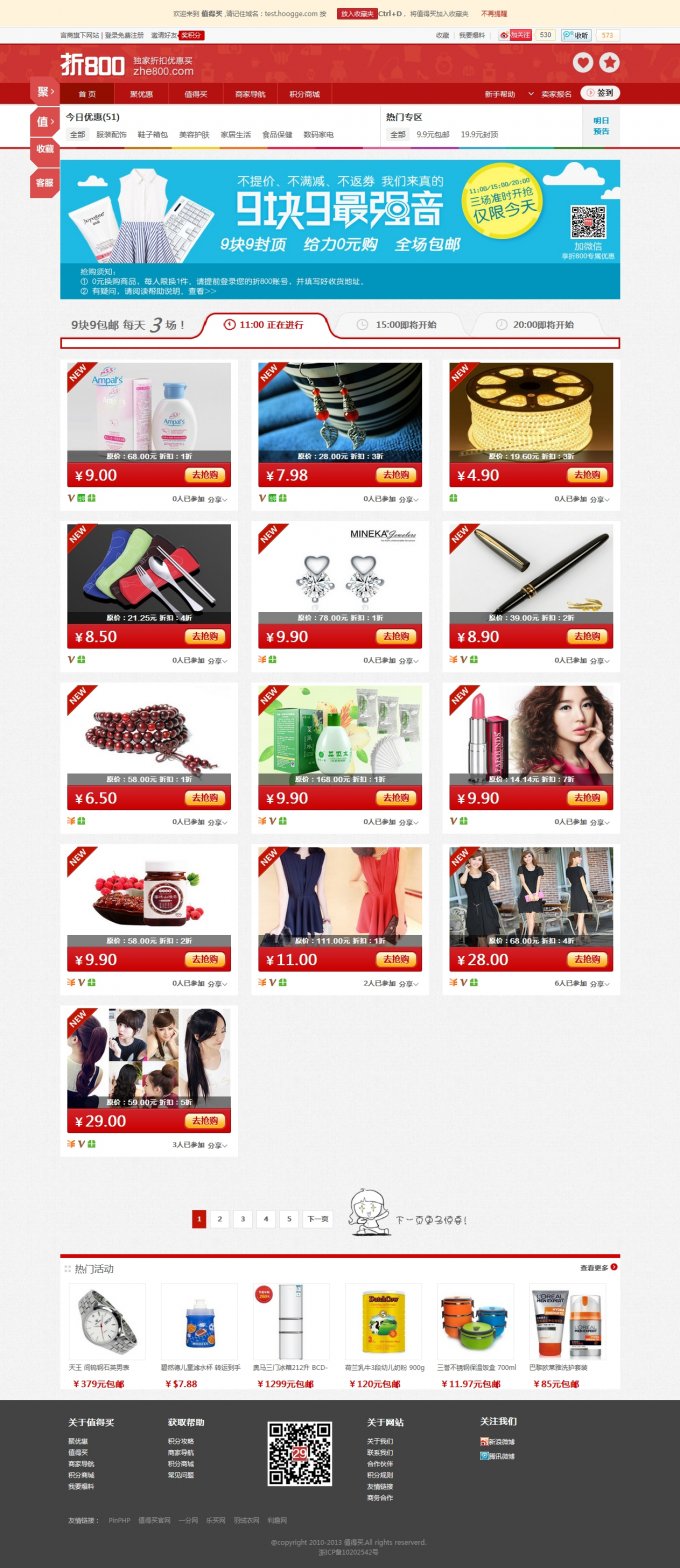
Task: Open 积分商城 in the top navigation
Action: tap(304, 94)
